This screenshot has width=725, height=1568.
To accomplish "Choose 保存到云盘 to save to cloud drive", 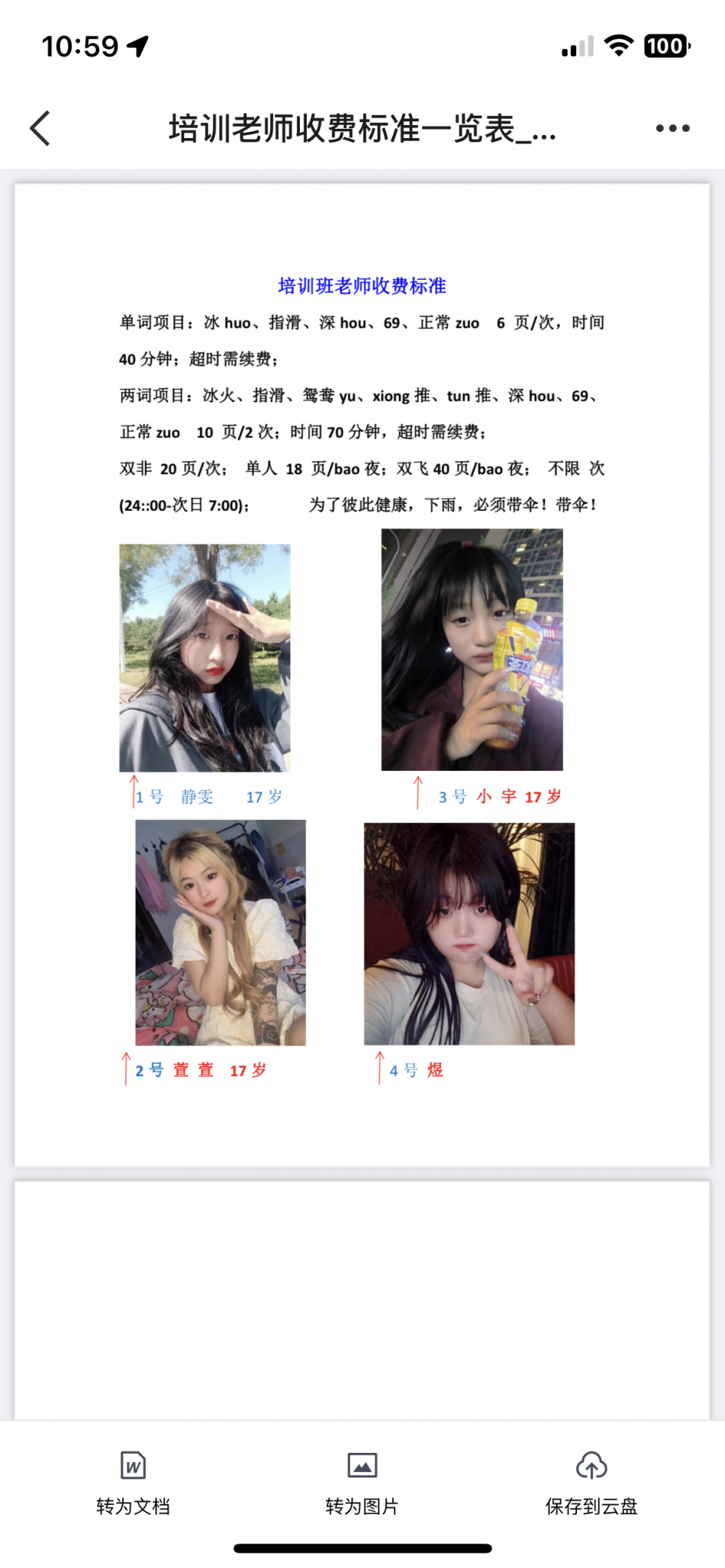I will tap(591, 1481).
